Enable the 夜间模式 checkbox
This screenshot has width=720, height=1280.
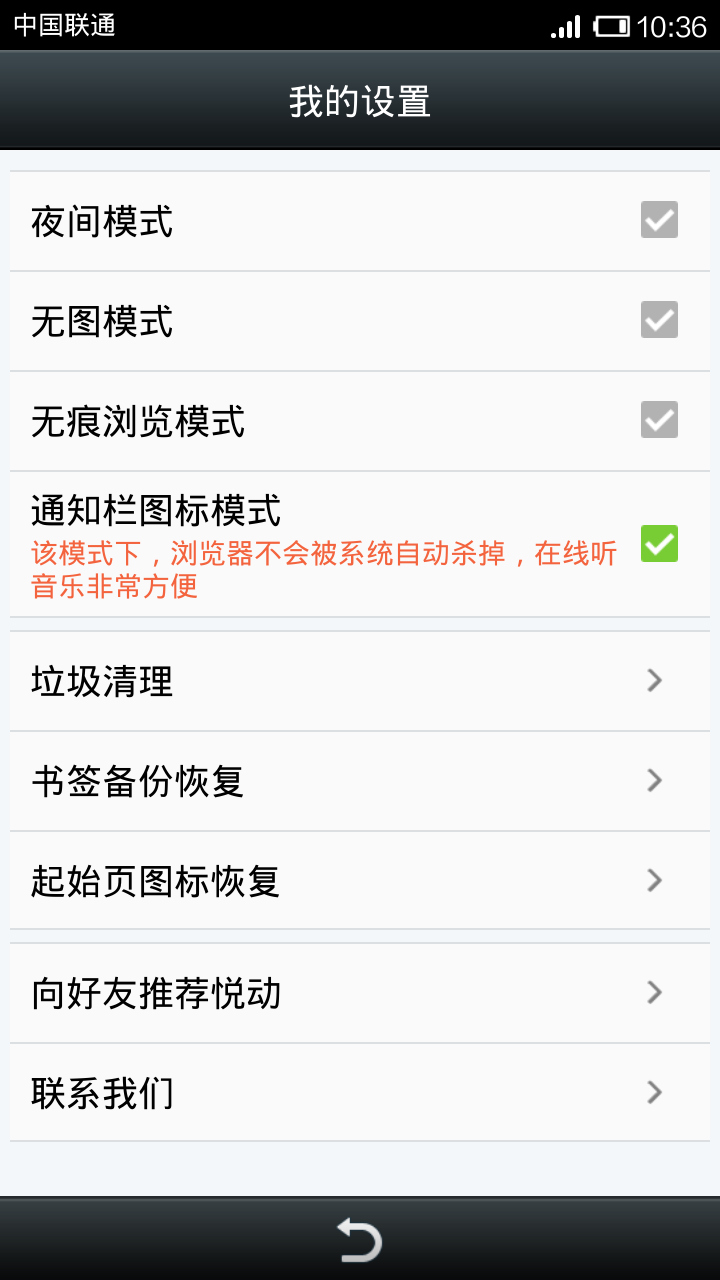pos(659,220)
